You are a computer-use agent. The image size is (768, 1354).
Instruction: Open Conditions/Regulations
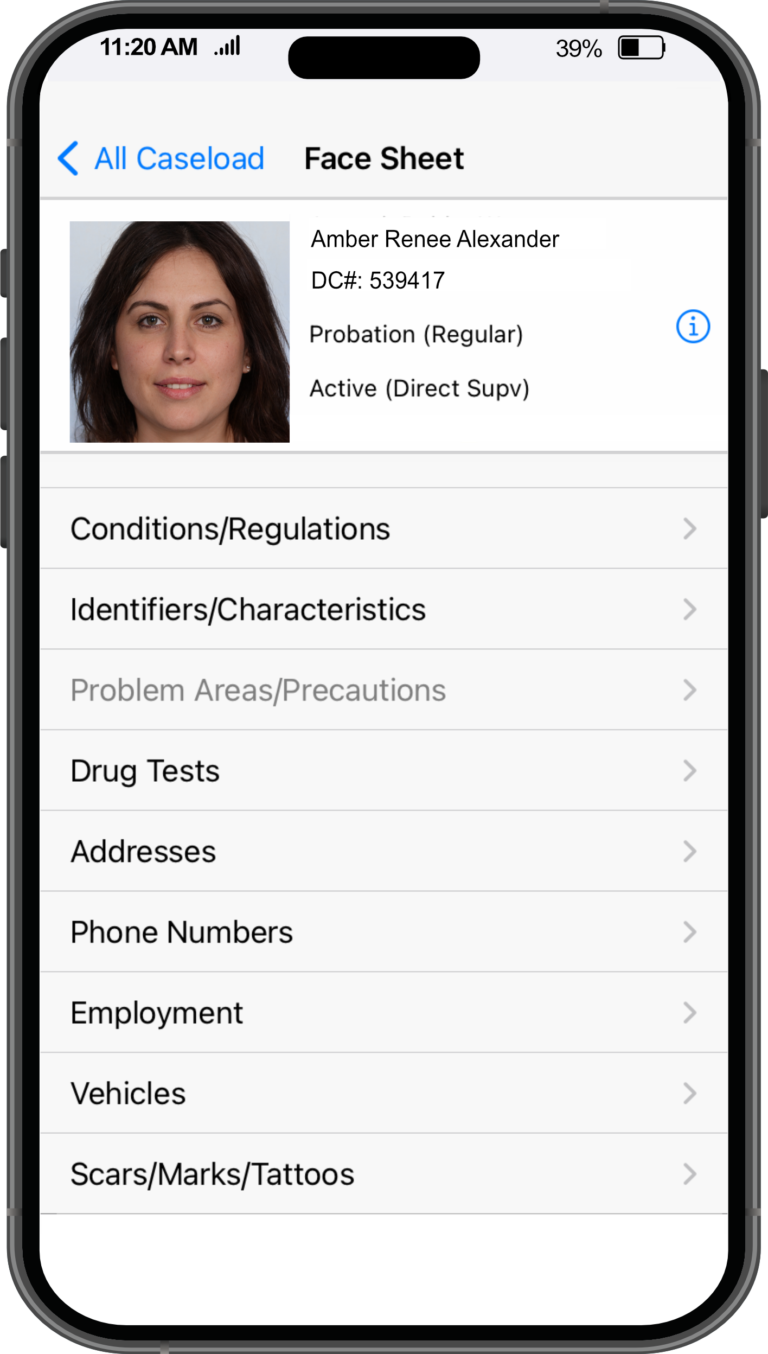383,529
